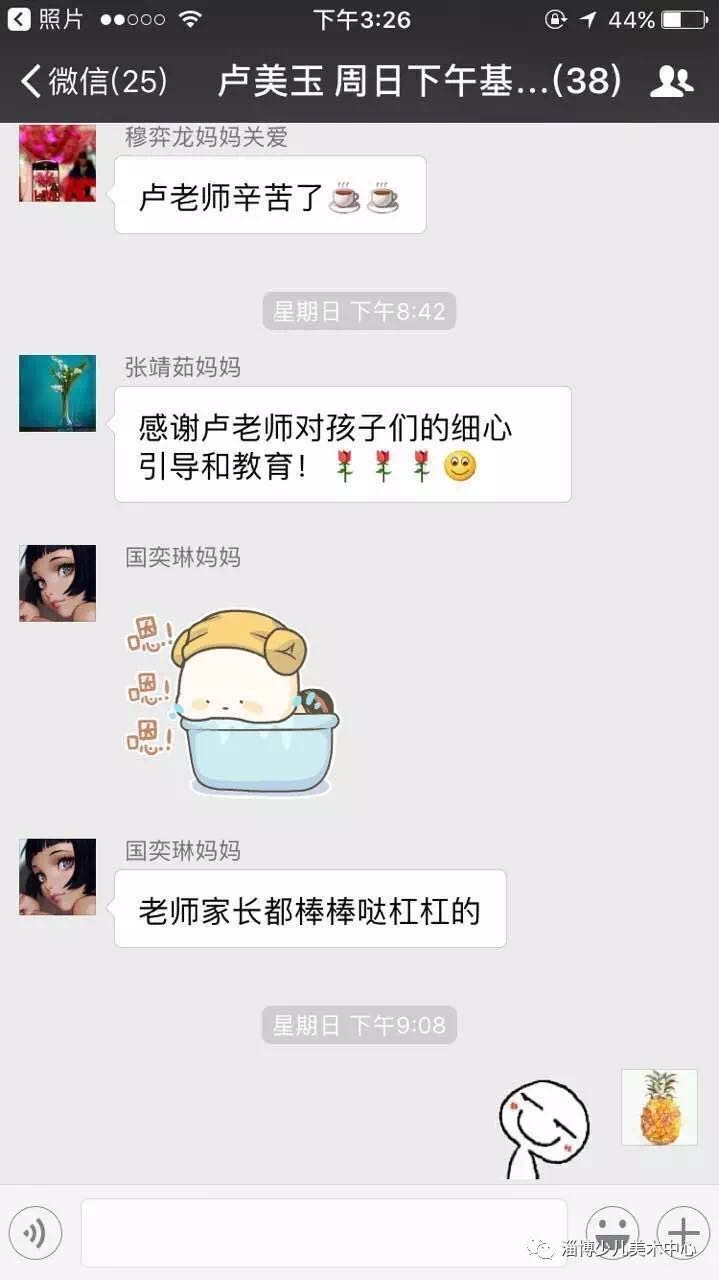This screenshot has height=1280, width=719.
Task: Focus the message text field
Action: [x=323, y=1233]
